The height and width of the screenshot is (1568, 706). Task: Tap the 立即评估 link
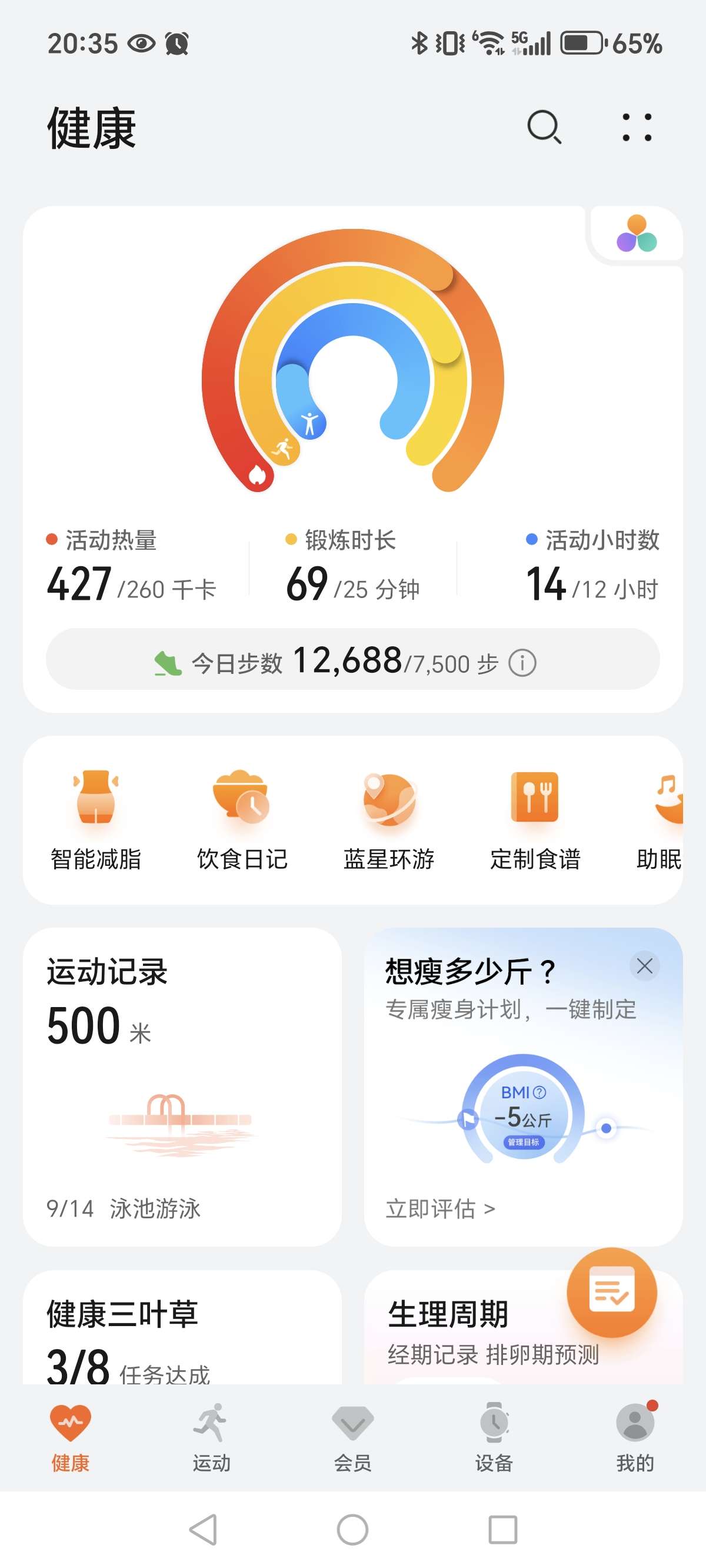point(439,1210)
